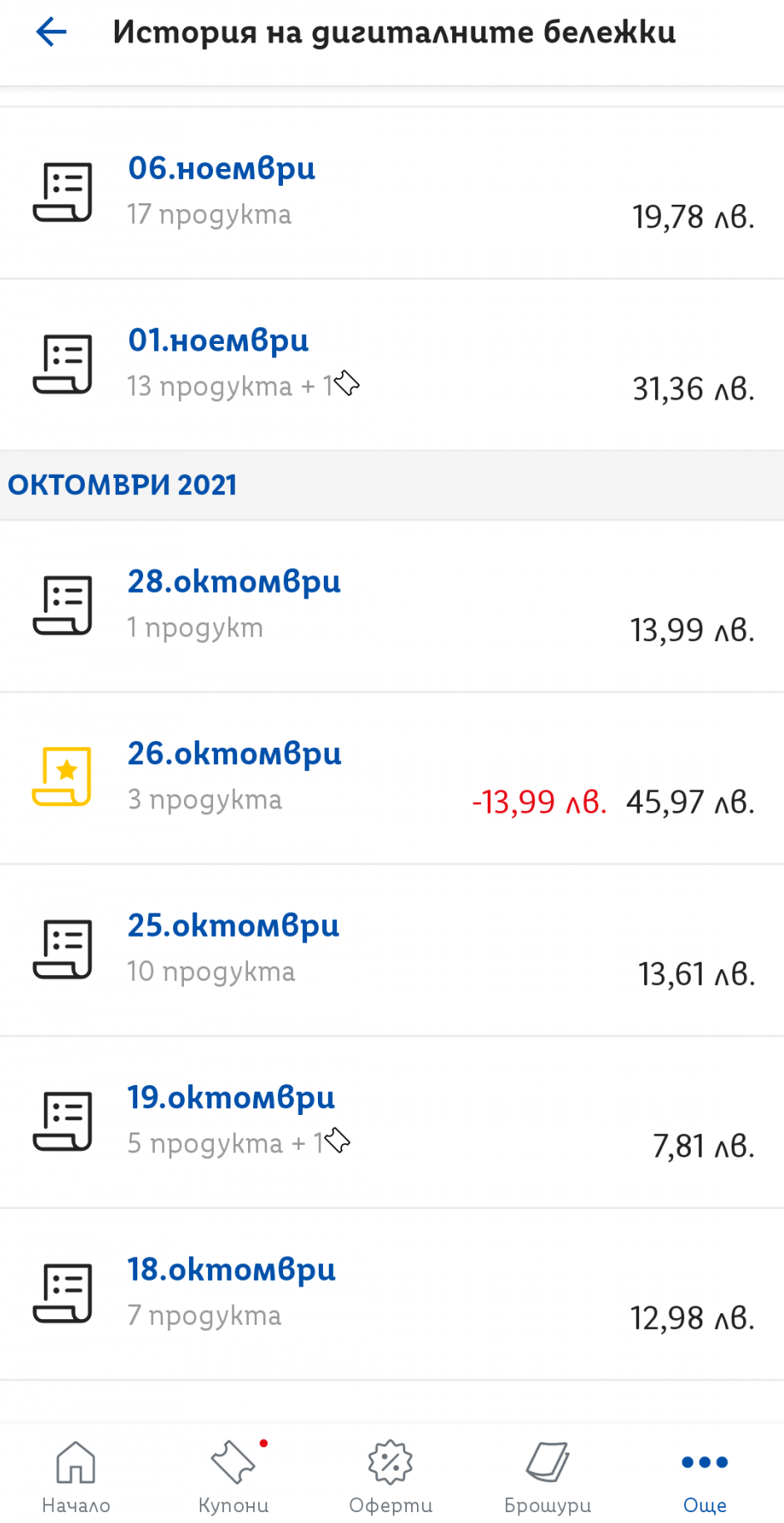Open the 18.октомври receipt
784x1523 pixels.
point(391,1293)
